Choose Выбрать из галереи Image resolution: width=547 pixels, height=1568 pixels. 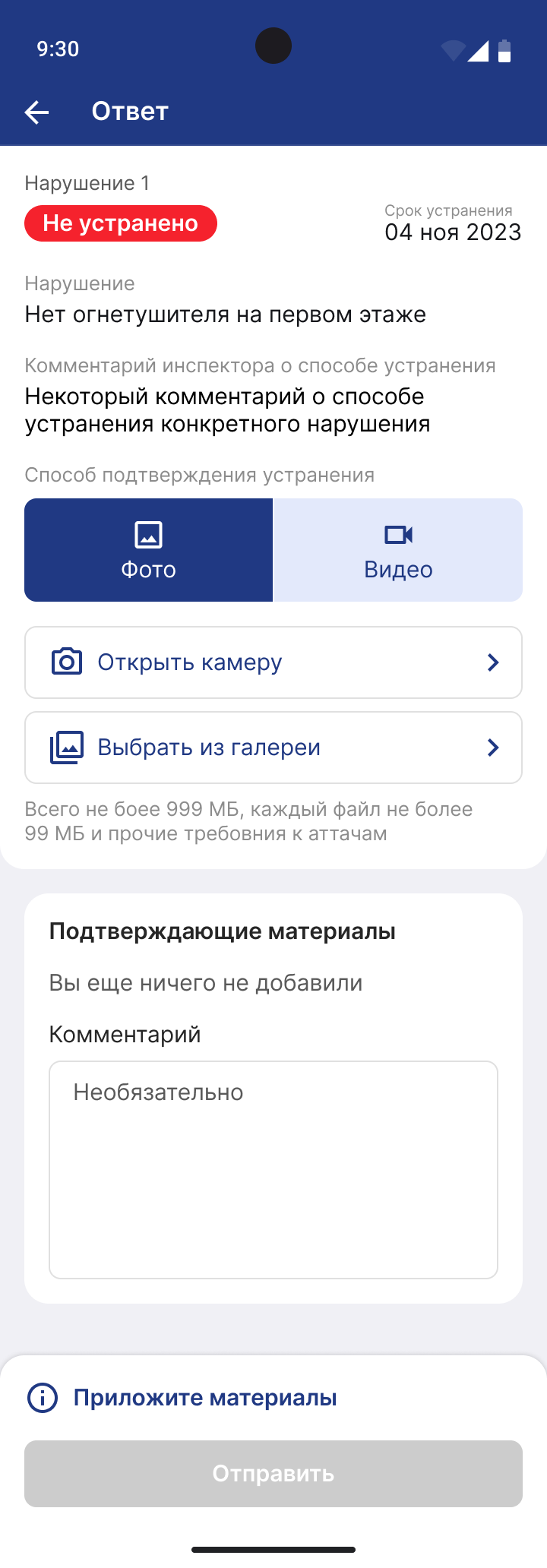(x=273, y=748)
